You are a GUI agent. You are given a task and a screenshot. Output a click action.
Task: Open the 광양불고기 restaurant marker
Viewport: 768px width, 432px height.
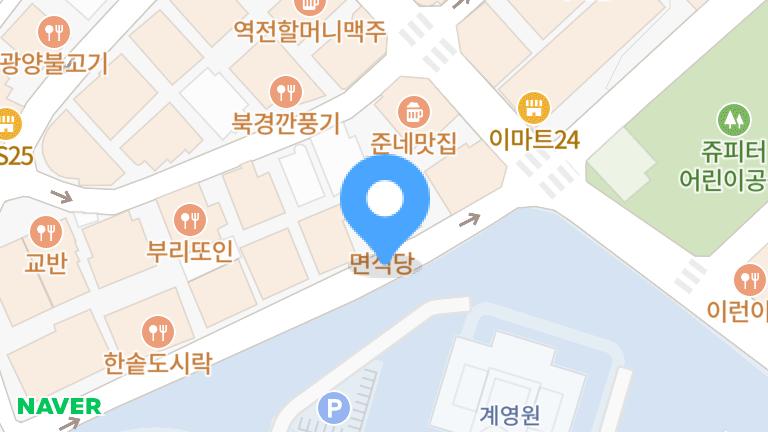[51, 31]
